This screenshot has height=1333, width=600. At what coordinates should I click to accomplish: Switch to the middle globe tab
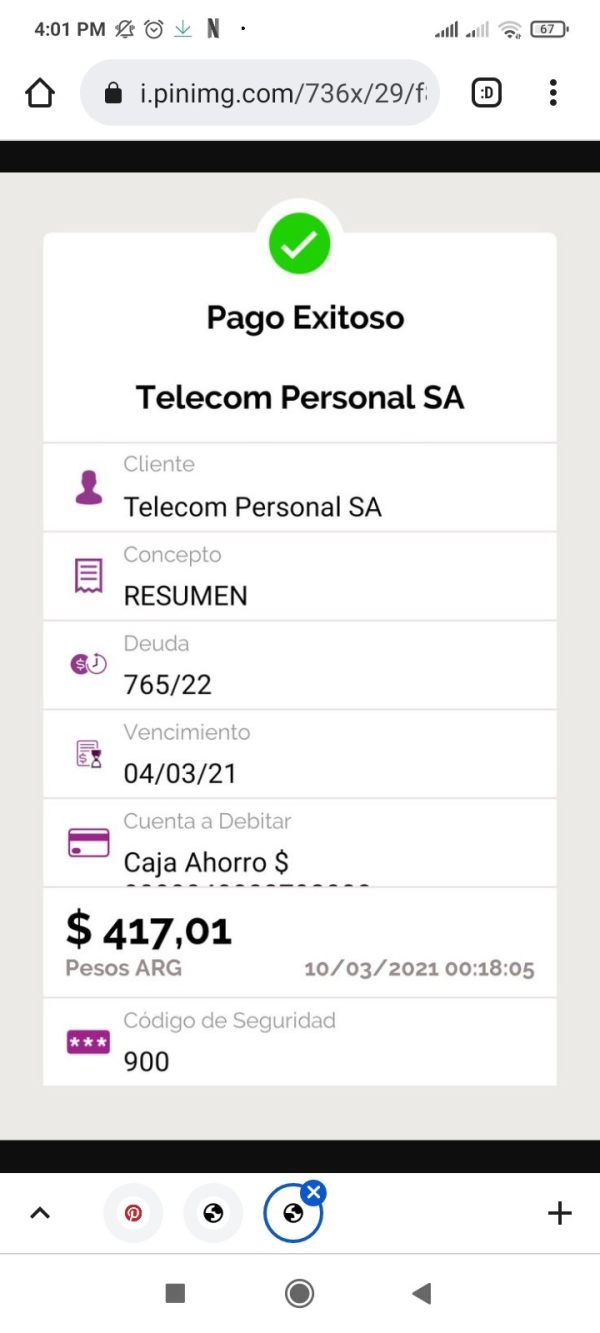coord(213,1213)
